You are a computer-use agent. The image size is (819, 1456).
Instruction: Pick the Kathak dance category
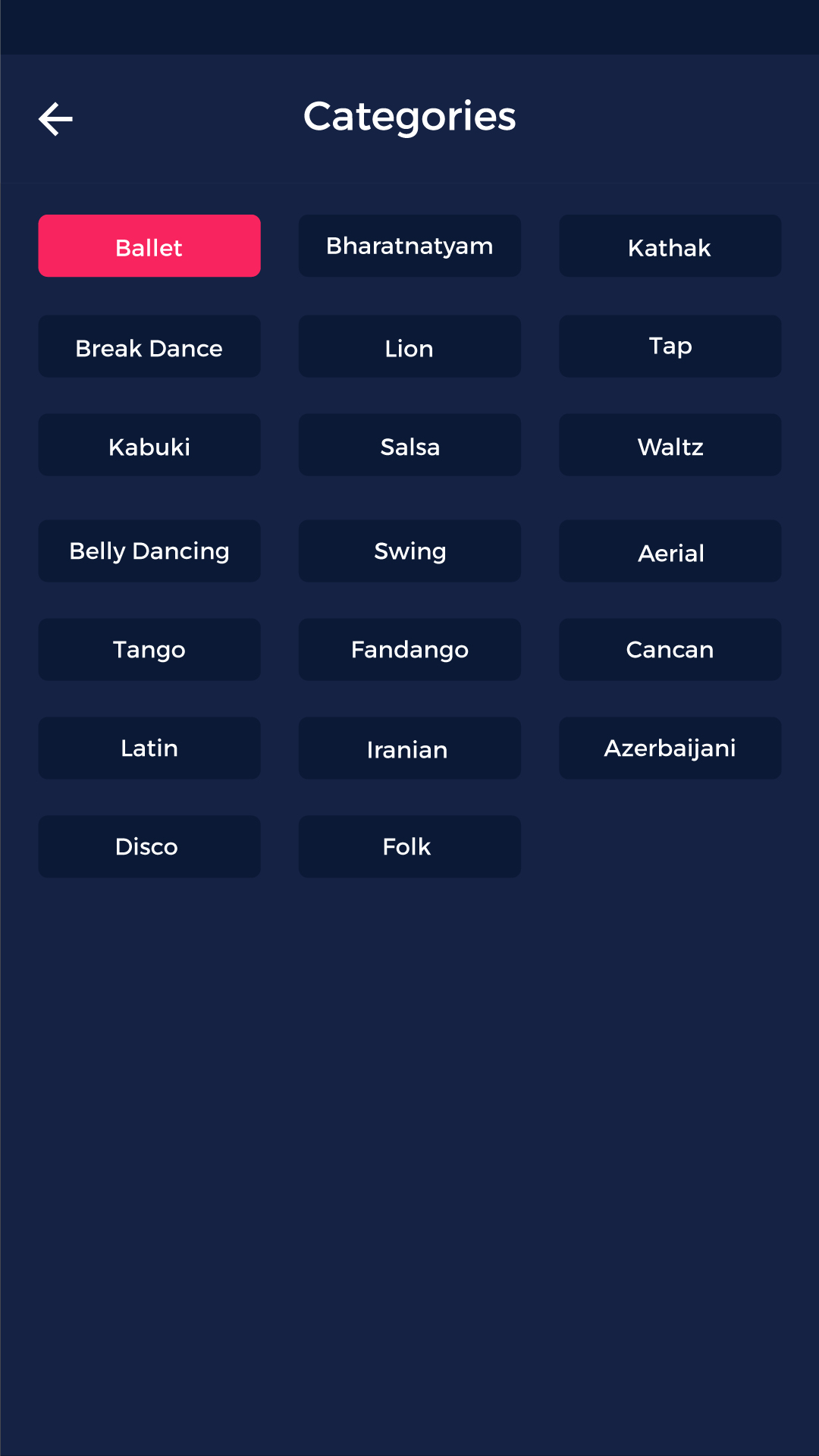(670, 246)
